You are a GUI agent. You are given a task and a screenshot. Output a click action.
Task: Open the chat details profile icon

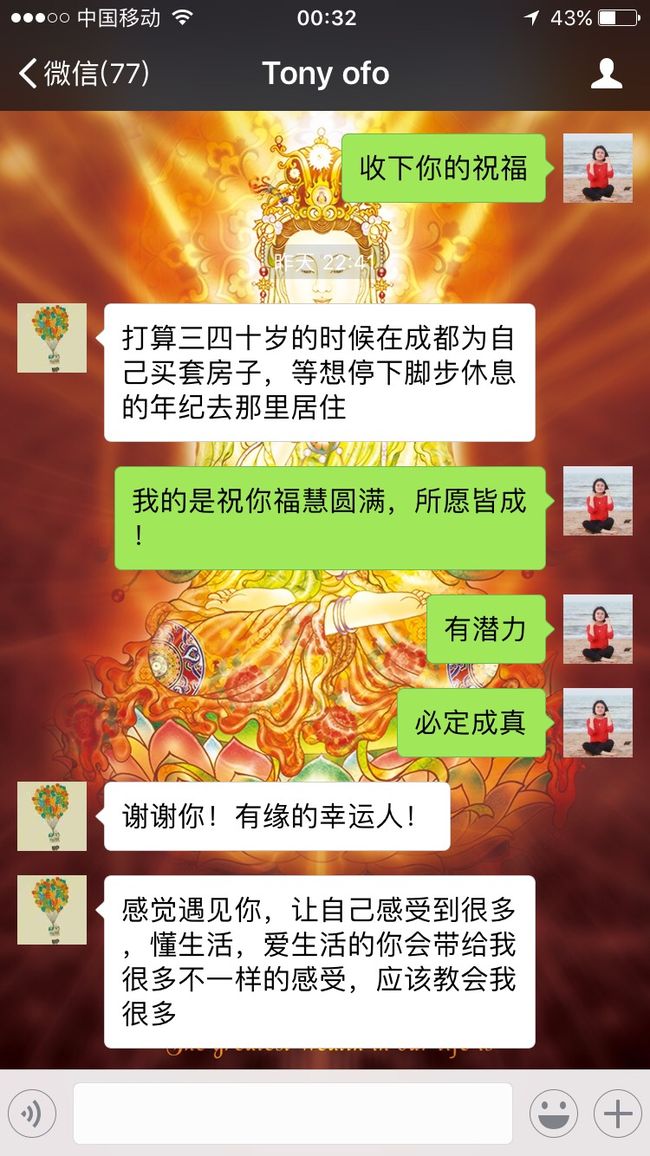[606, 74]
